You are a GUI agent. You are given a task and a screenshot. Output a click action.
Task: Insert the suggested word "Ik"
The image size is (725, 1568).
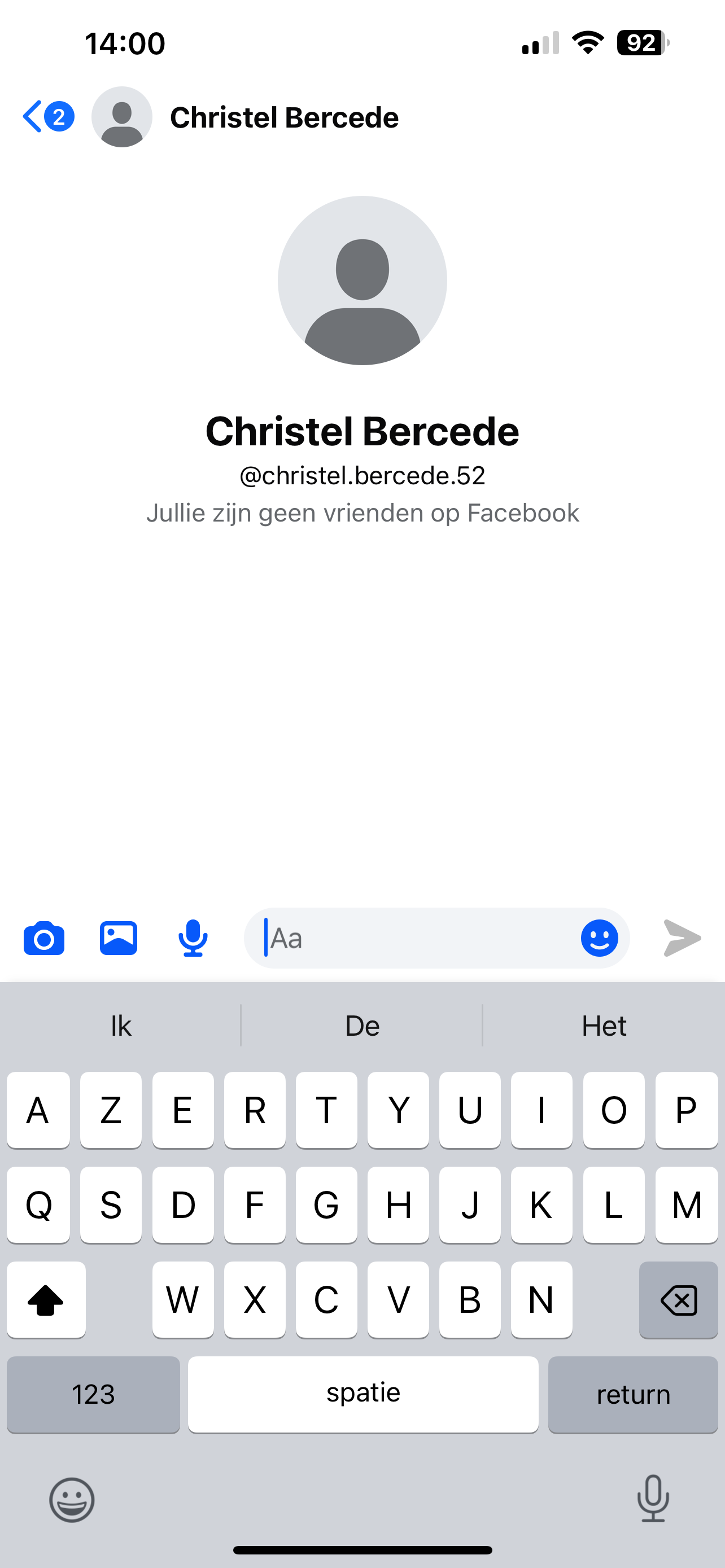120,1026
